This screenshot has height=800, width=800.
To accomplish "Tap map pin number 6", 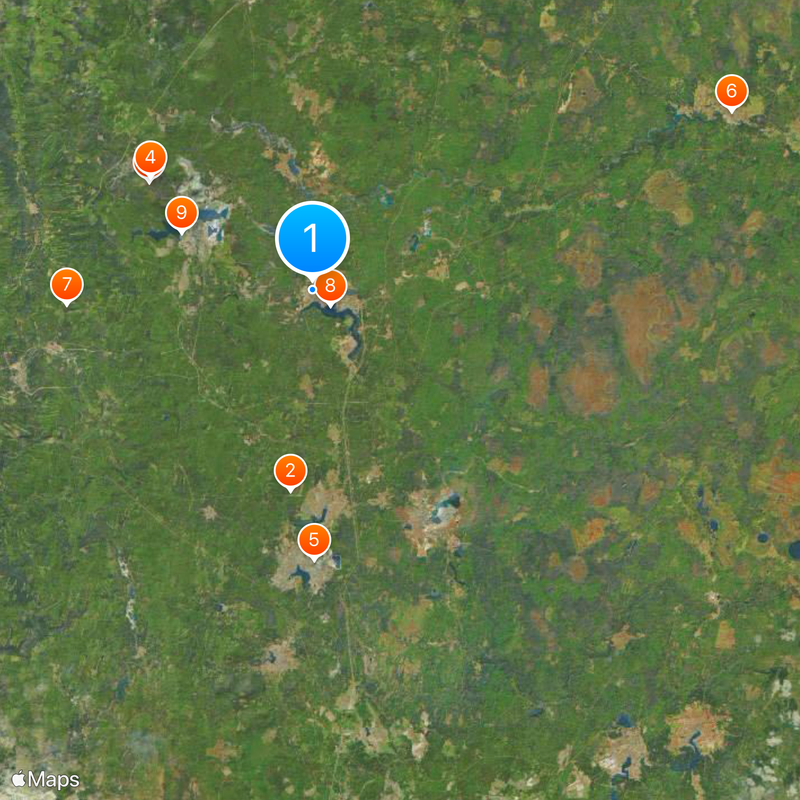I will coord(731,92).
